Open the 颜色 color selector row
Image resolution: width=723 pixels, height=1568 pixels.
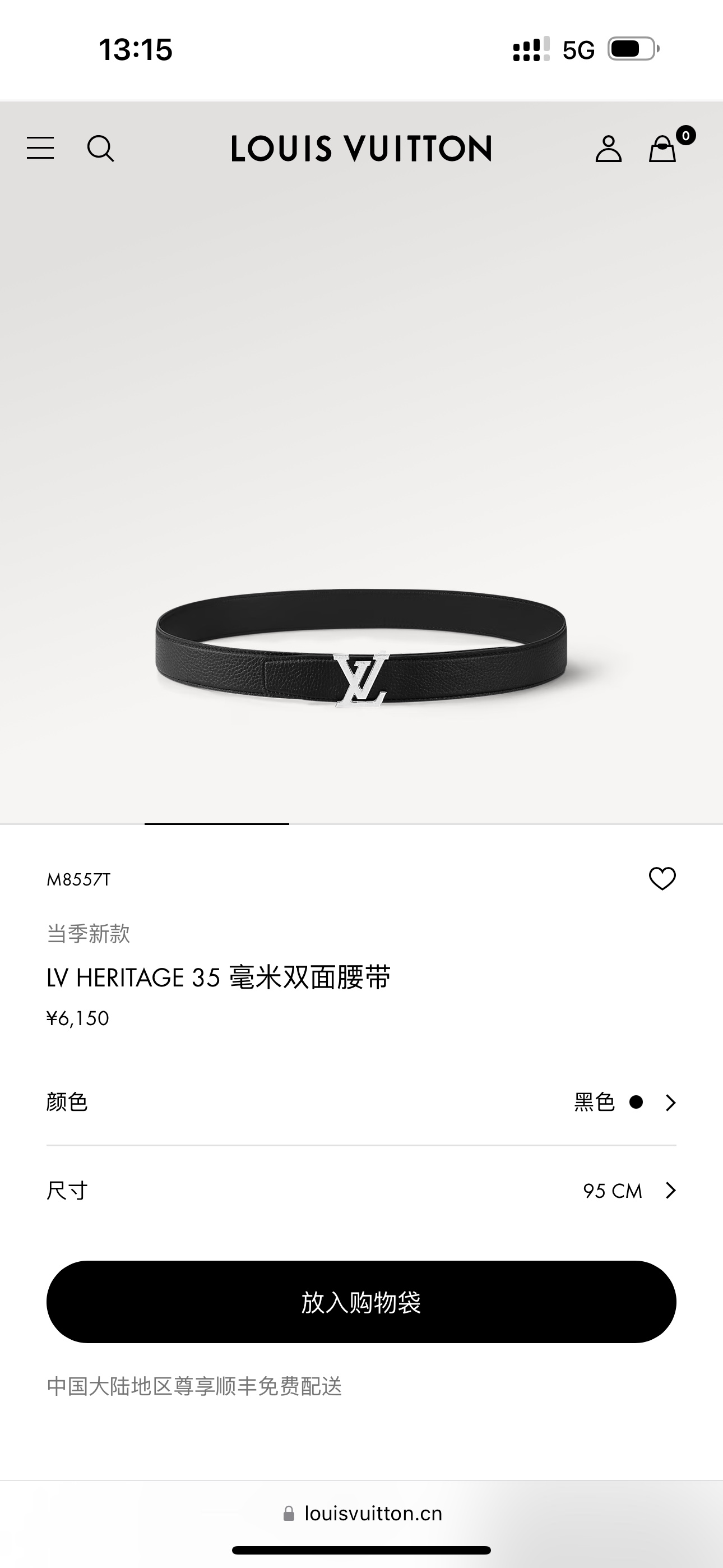click(x=361, y=1103)
